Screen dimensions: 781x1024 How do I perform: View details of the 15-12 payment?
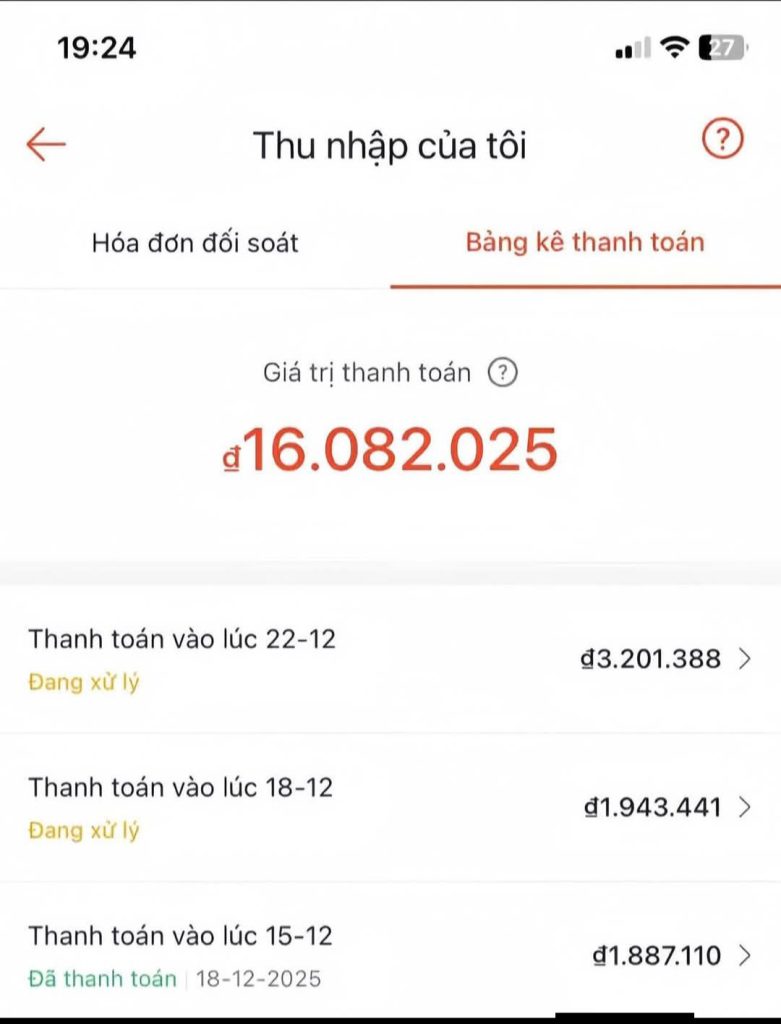pos(390,955)
